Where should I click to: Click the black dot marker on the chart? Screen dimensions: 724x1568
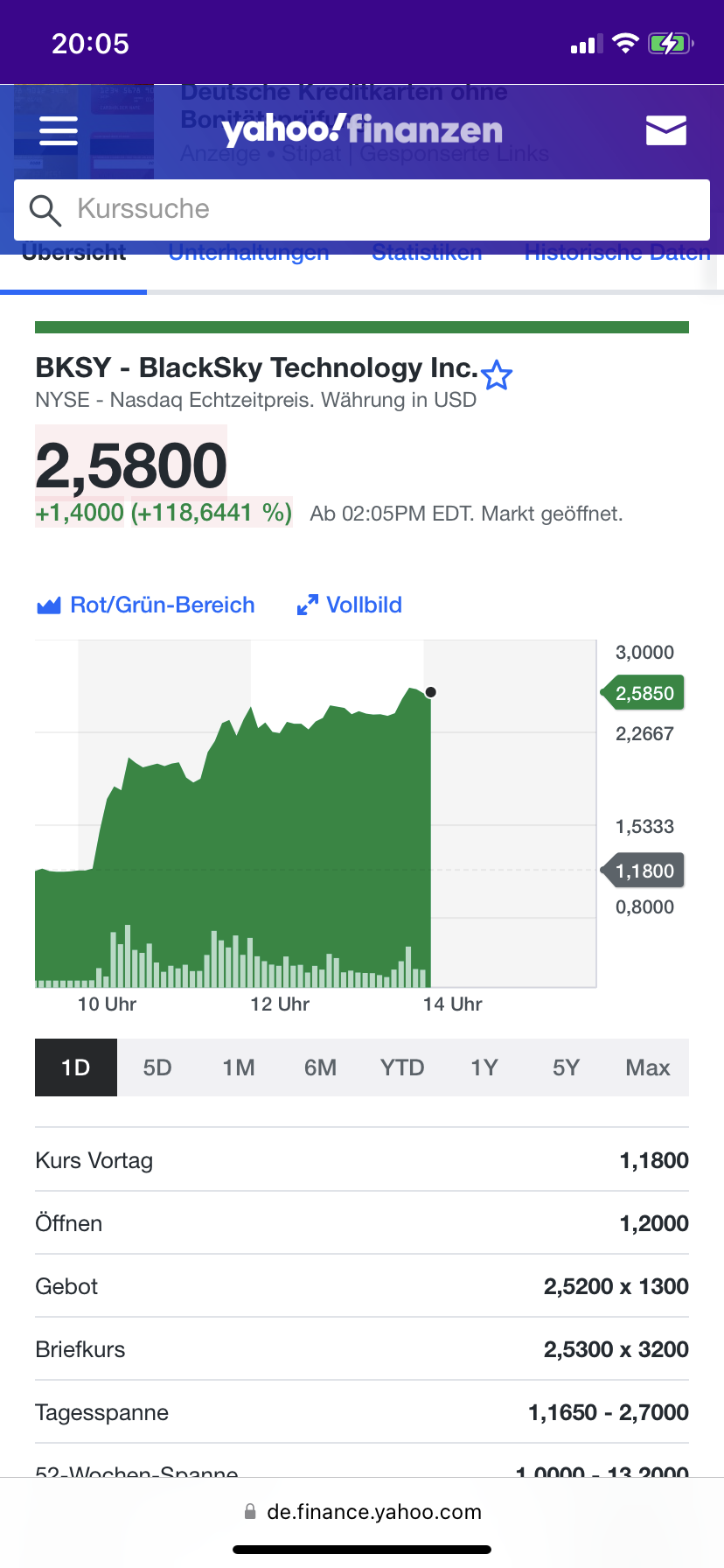(429, 692)
